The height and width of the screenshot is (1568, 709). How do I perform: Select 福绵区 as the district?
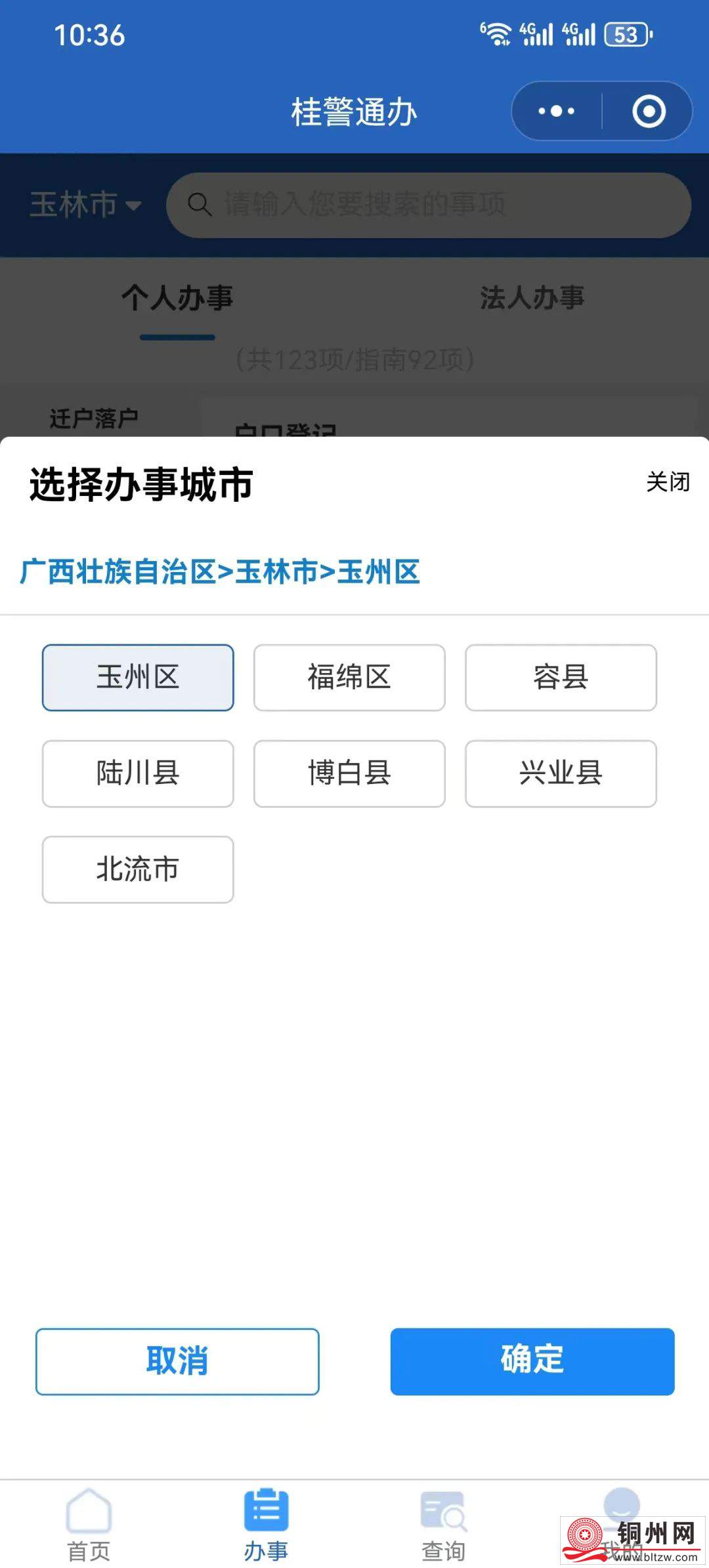pos(349,678)
